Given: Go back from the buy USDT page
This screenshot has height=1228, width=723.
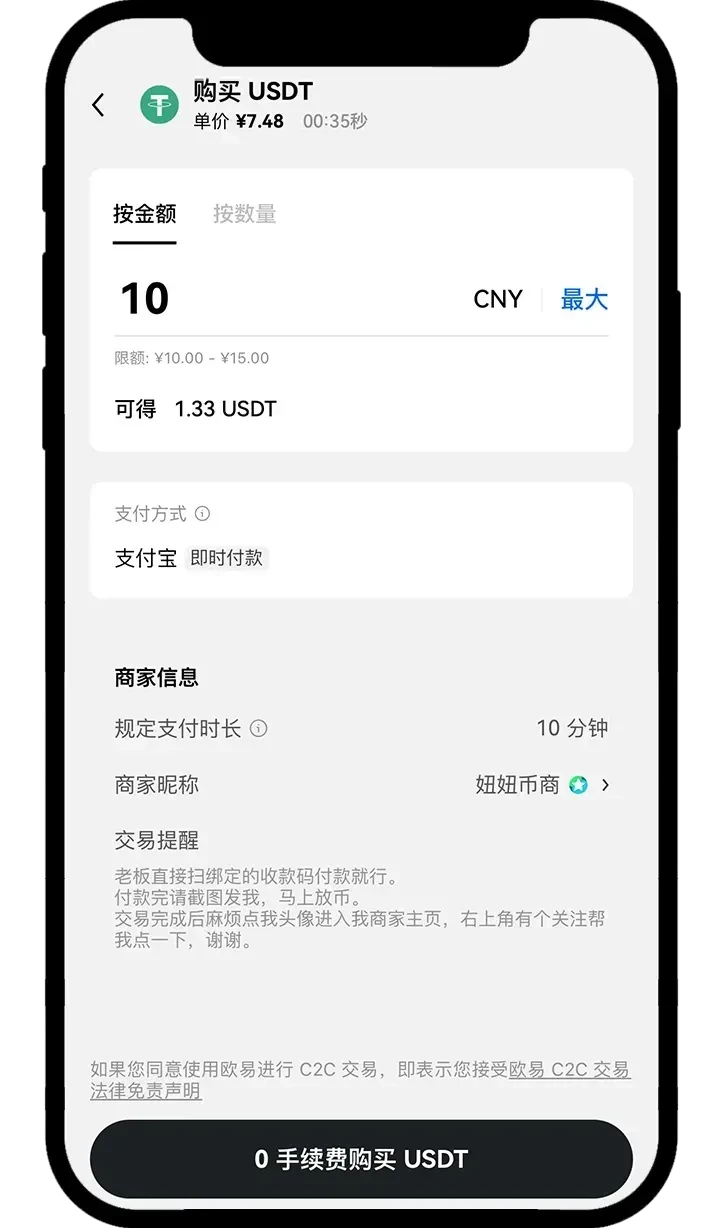Looking at the screenshot, I should coord(98,105).
